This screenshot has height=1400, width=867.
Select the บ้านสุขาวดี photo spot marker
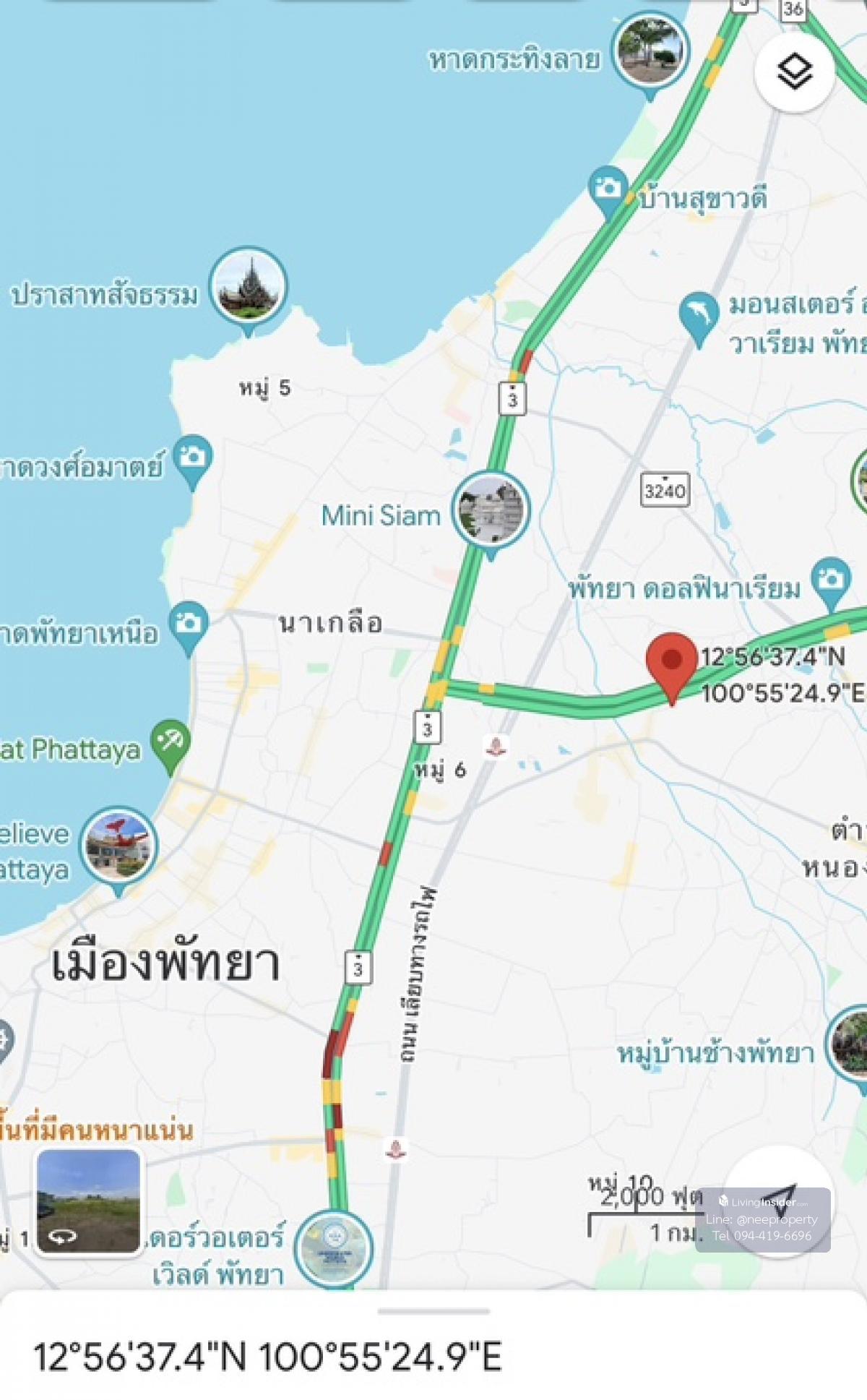tap(608, 189)
